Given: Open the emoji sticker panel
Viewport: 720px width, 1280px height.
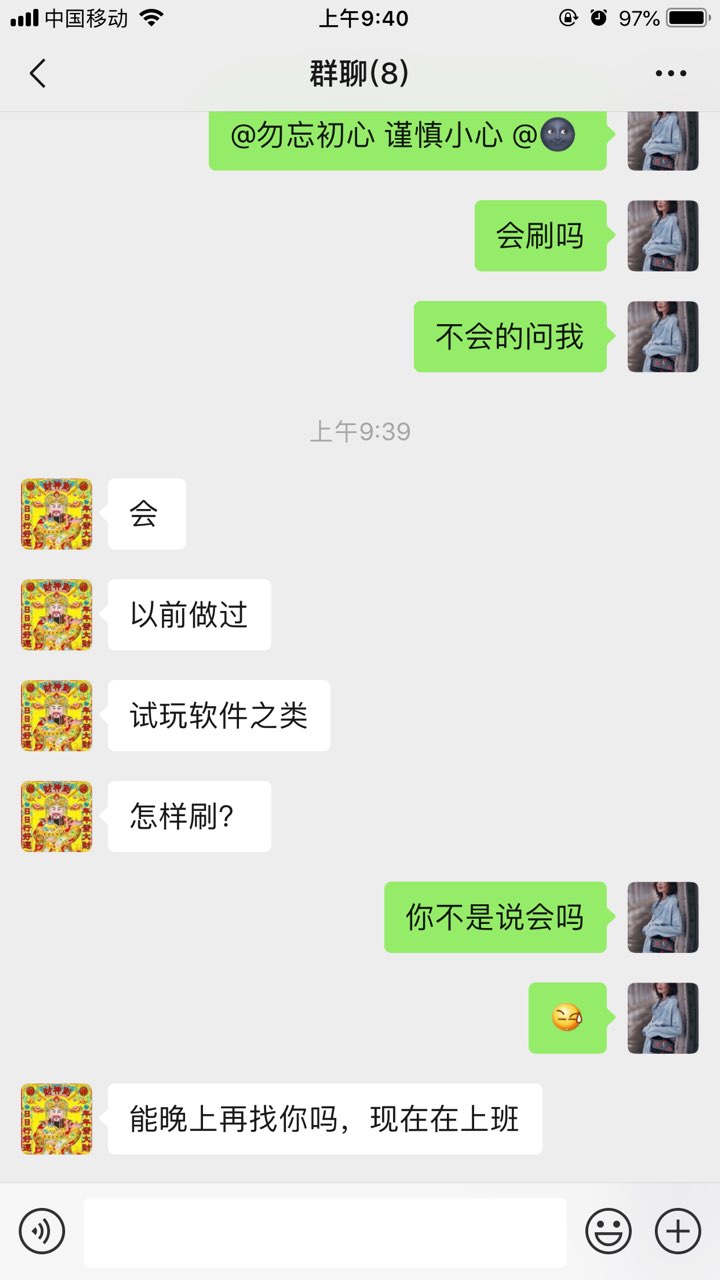Looking at the screenshot, I should pyautogui.click(x=608, y=1231).
